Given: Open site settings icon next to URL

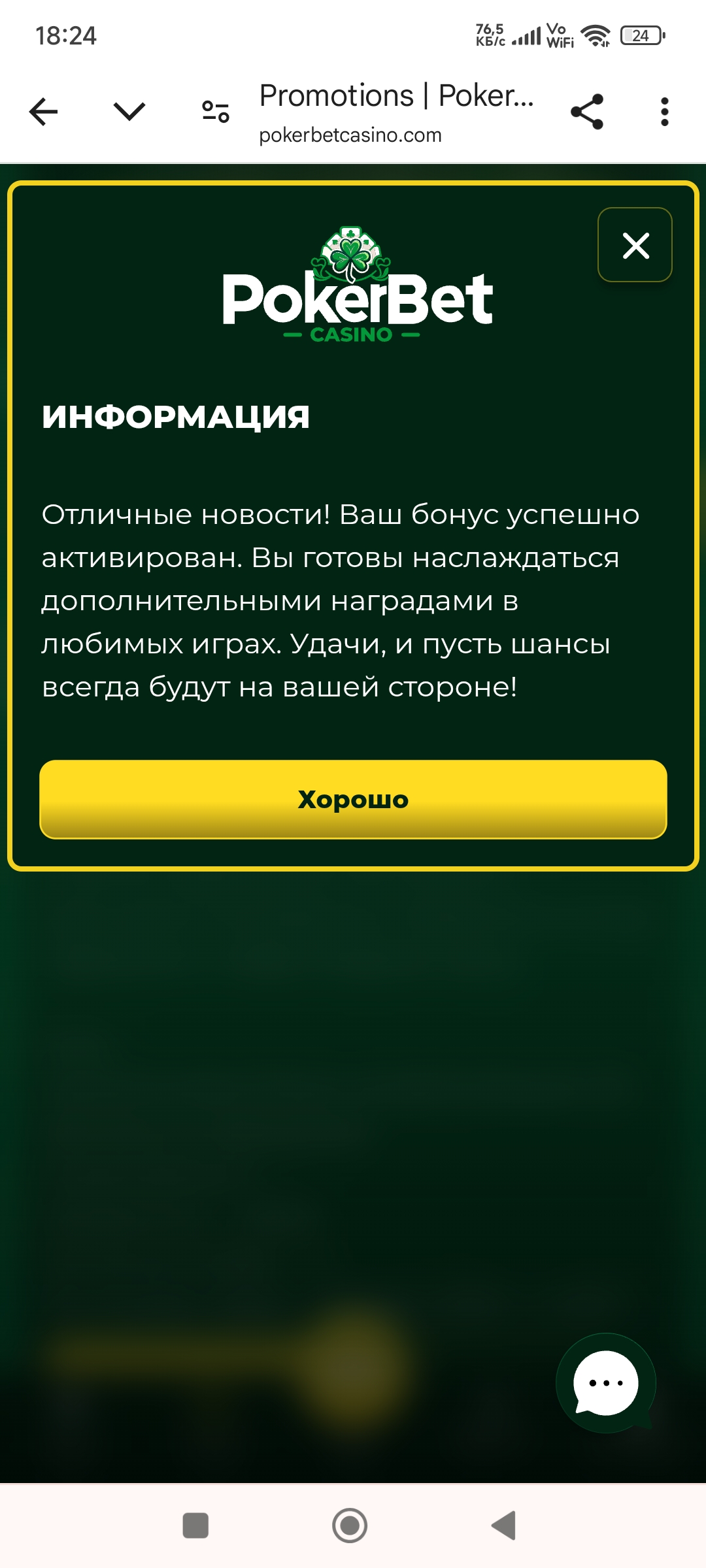Looking at the screenshot, I should pos(216,112).
